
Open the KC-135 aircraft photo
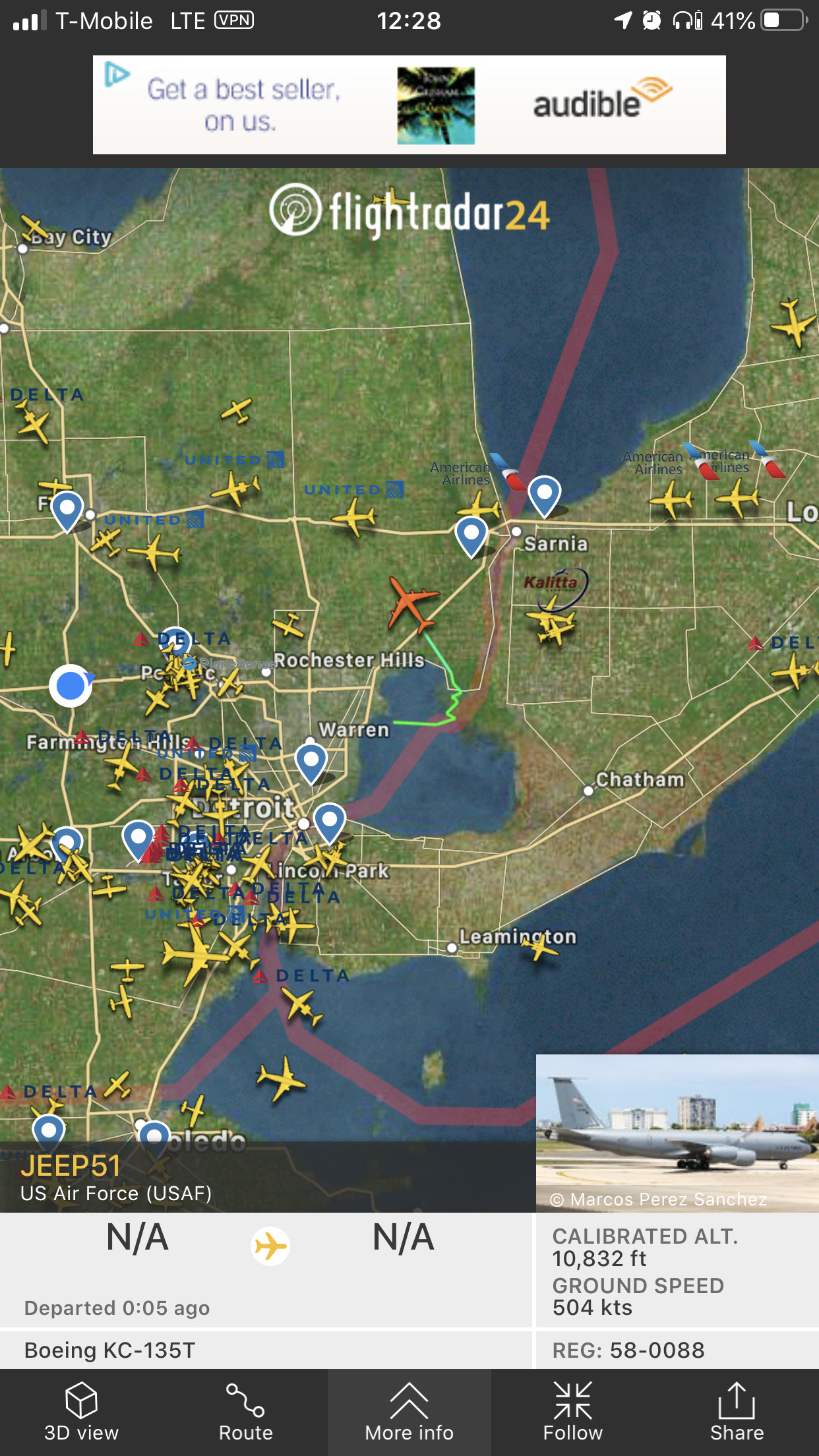click(677, 1132)
